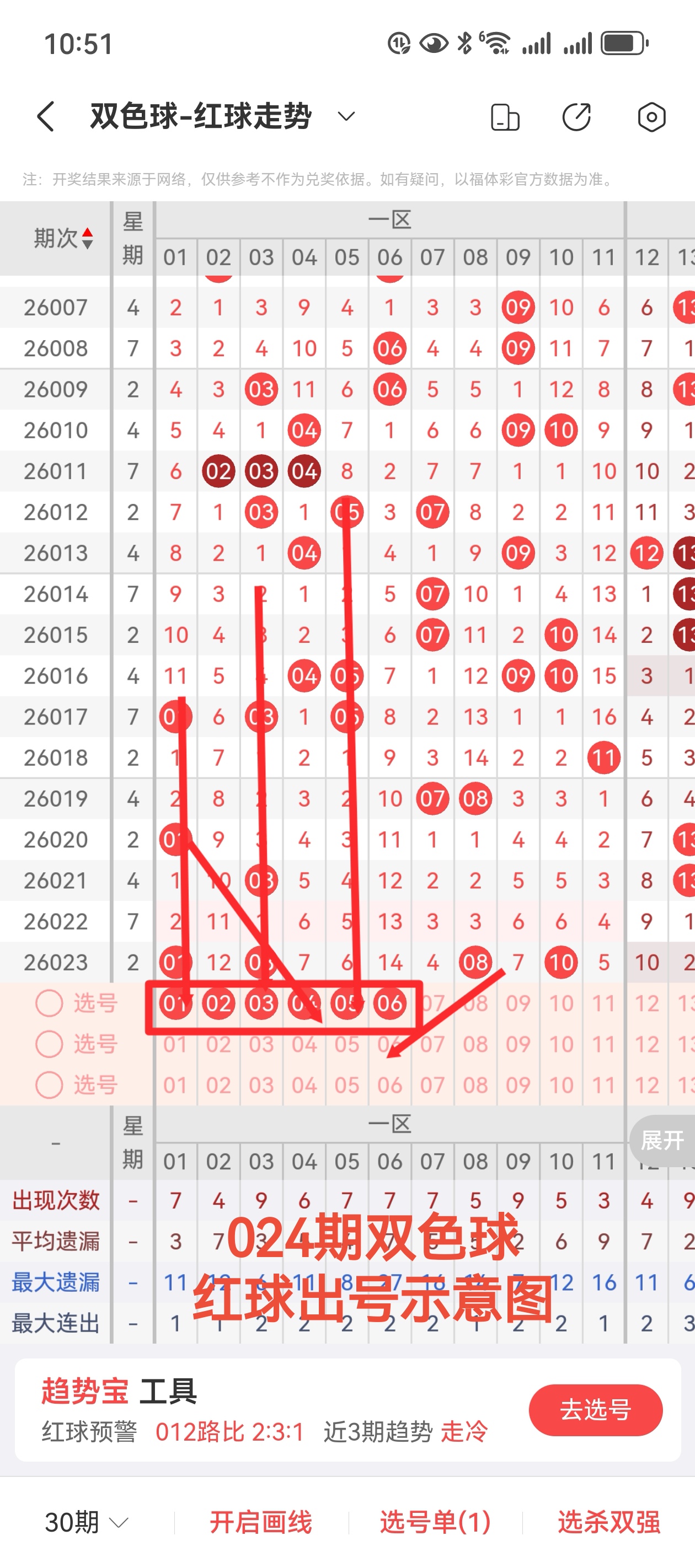Open the chart settings hexagon icon
Viewport: 695px width, 1568px height.
(651, 117)
